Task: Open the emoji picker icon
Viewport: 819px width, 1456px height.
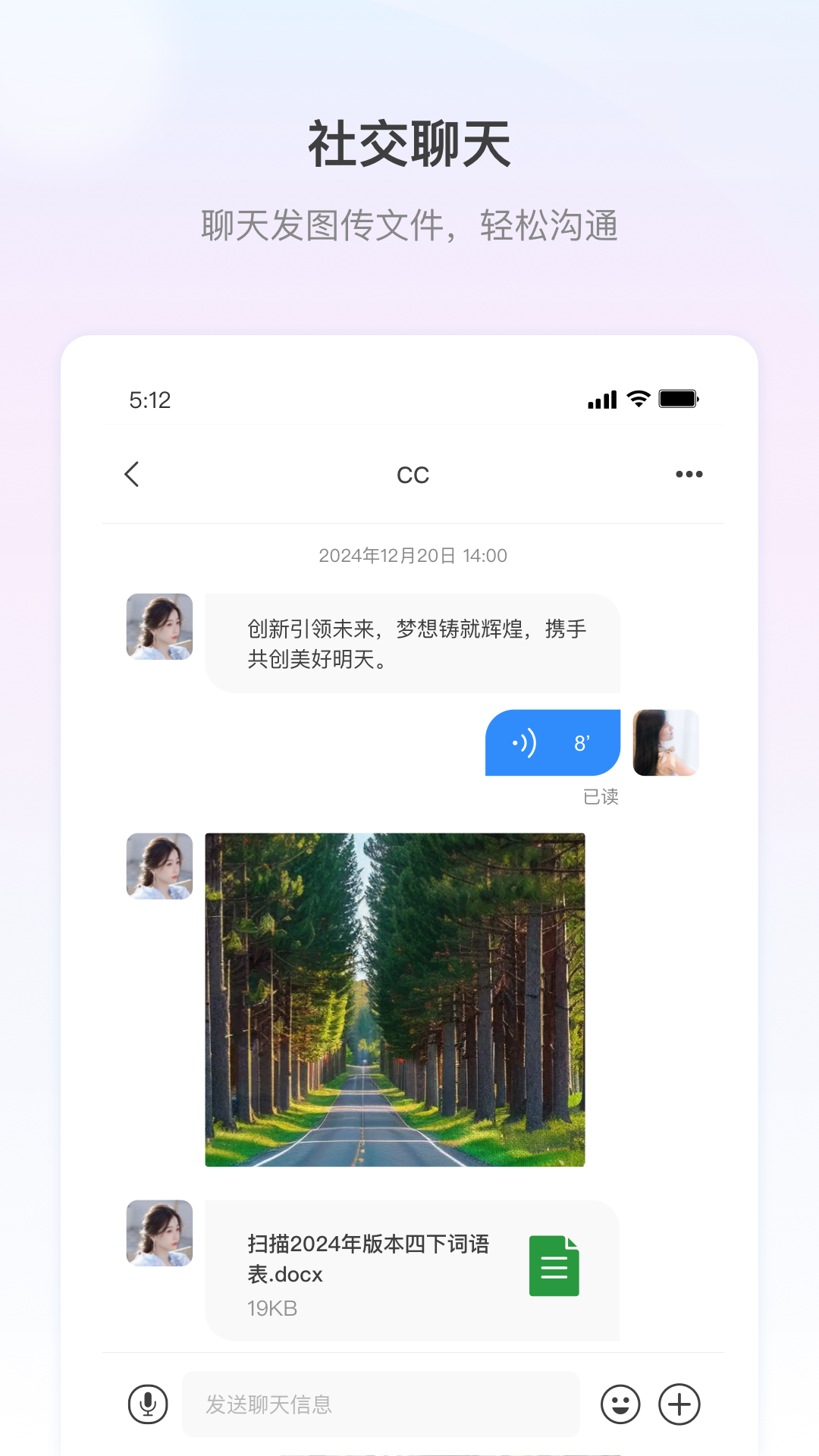Action: tap(620, 1404)
